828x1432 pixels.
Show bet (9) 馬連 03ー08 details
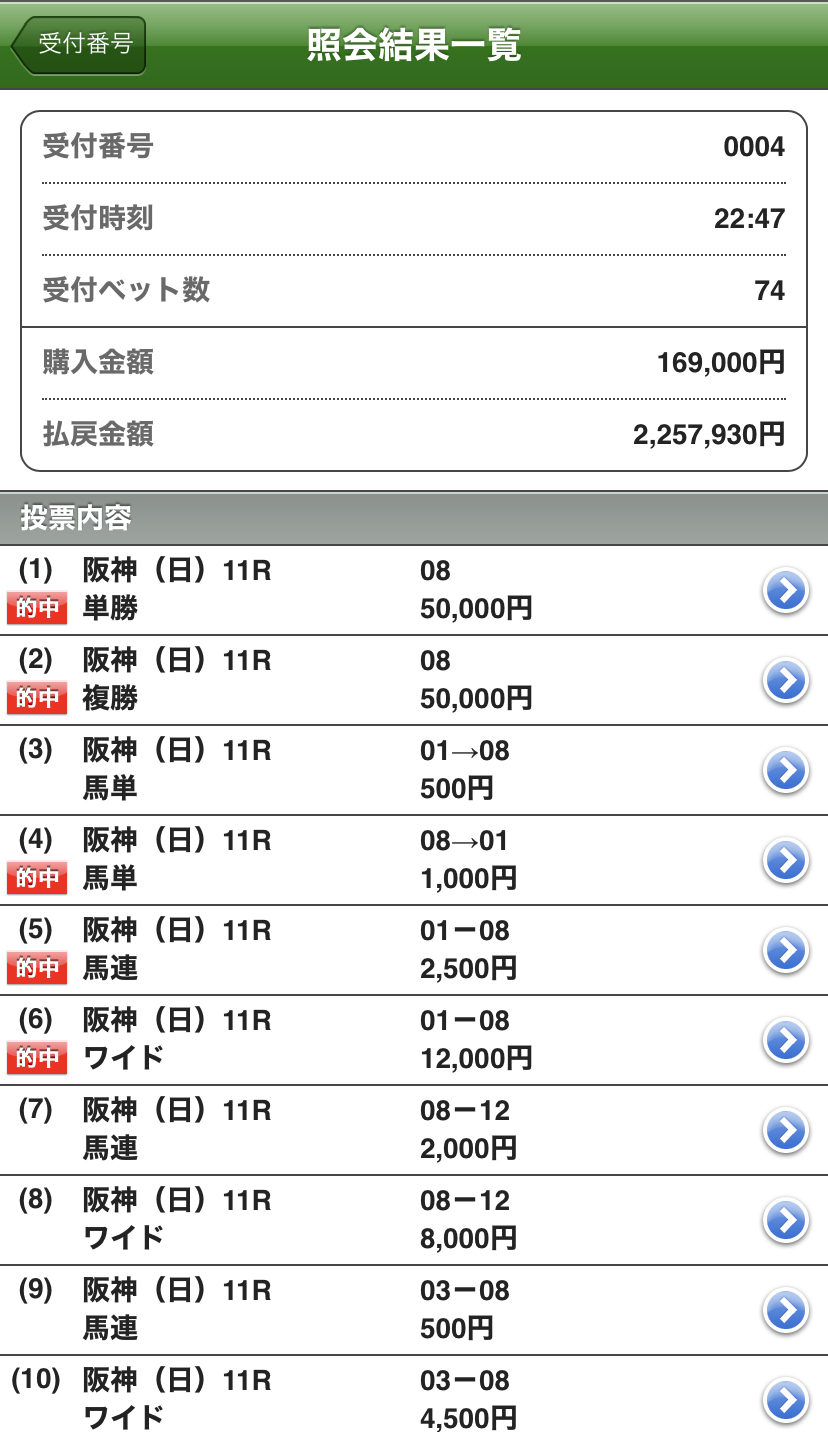[414, 1310]
